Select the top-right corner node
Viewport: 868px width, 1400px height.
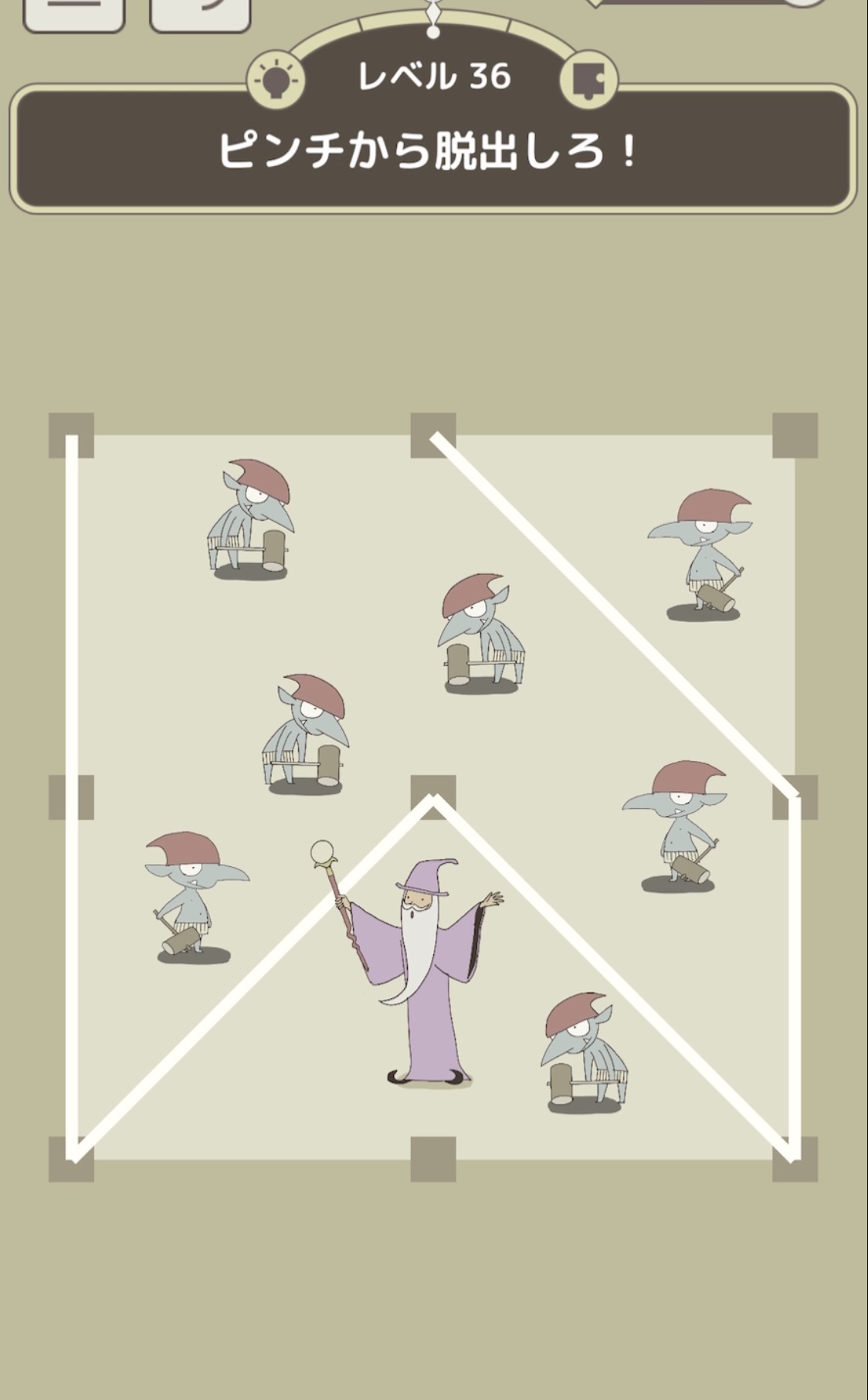click(x=795, y=436)
